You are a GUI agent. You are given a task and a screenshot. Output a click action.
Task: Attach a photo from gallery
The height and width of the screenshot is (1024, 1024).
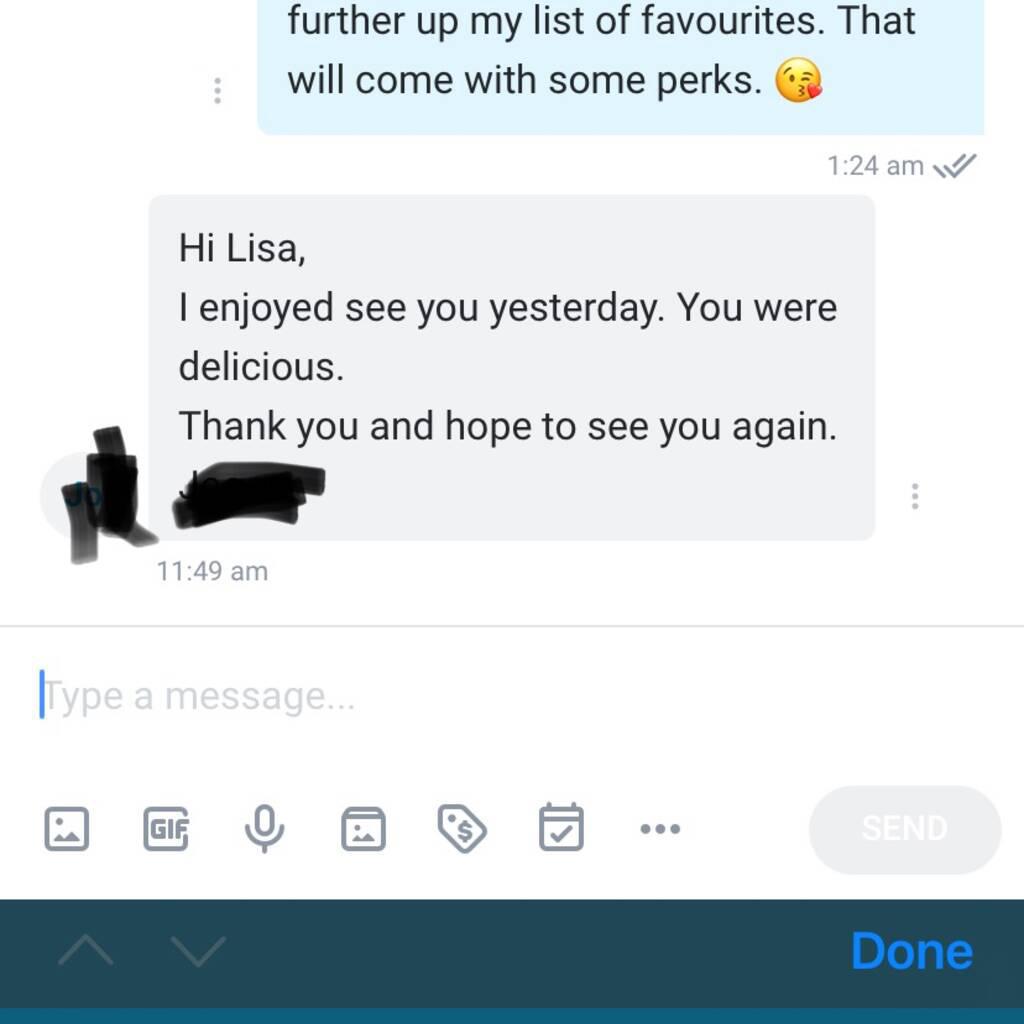coord(67,829)
